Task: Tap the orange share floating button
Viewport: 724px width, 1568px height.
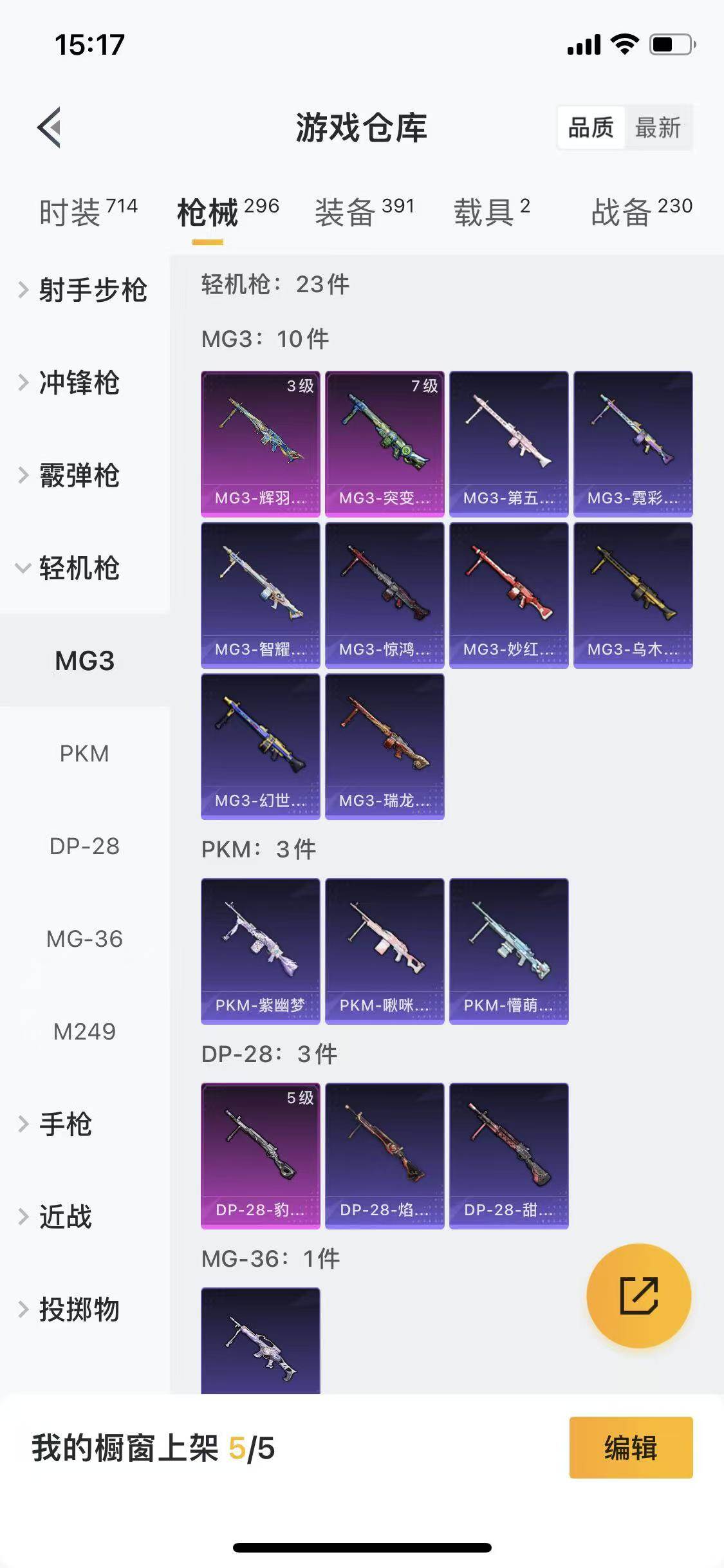Action: click(638, 1295)
